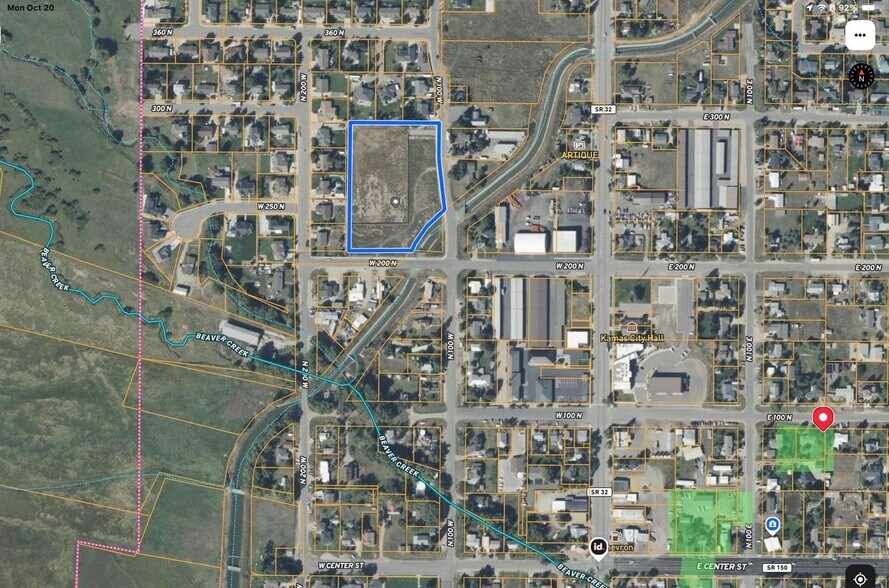The width and height of the screenshot is (889, 588).
Task: Tap the compass to reset north
Action: click(x=861, y=76)
